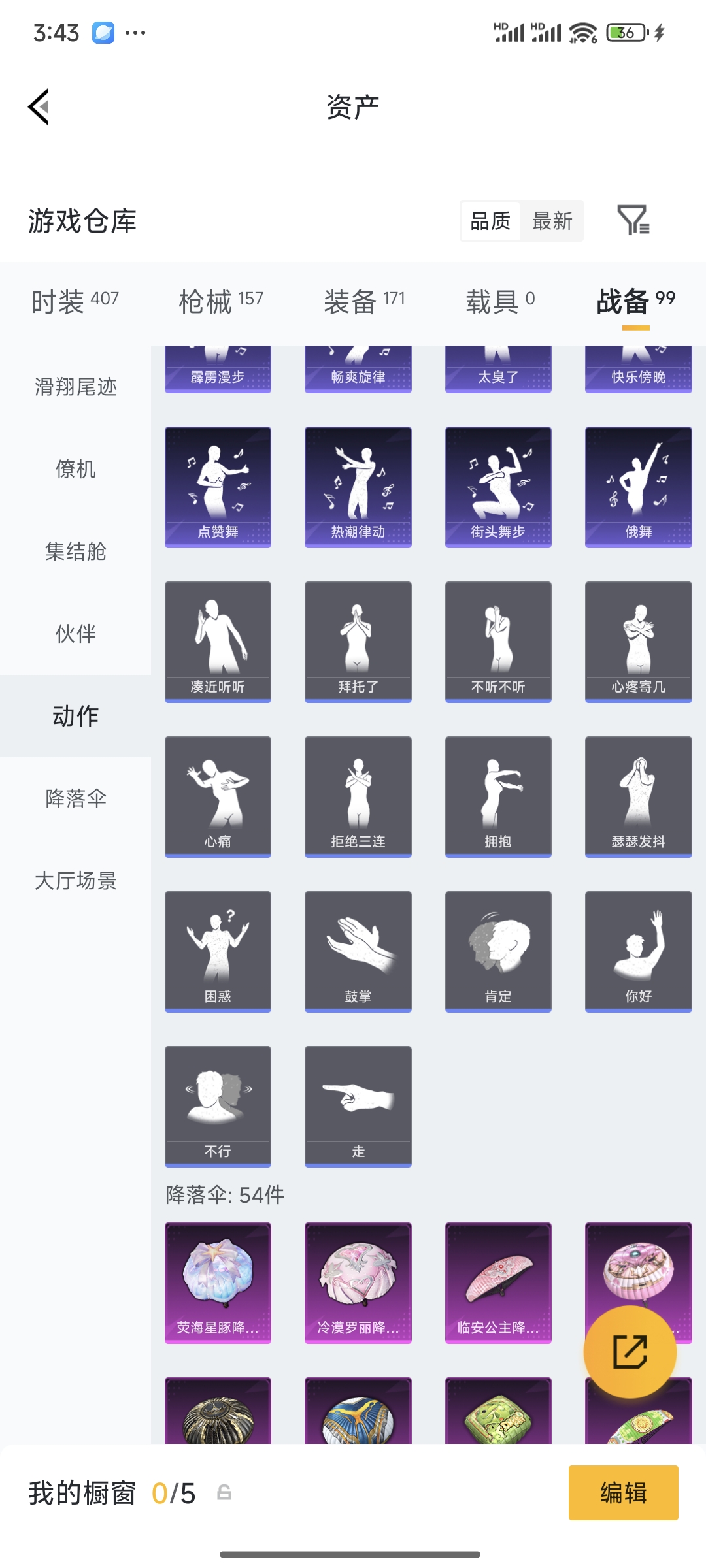This screenshot has width=706, height=1568.
Task: Tap the share/export floating icon
Action: pos(630,1351)
